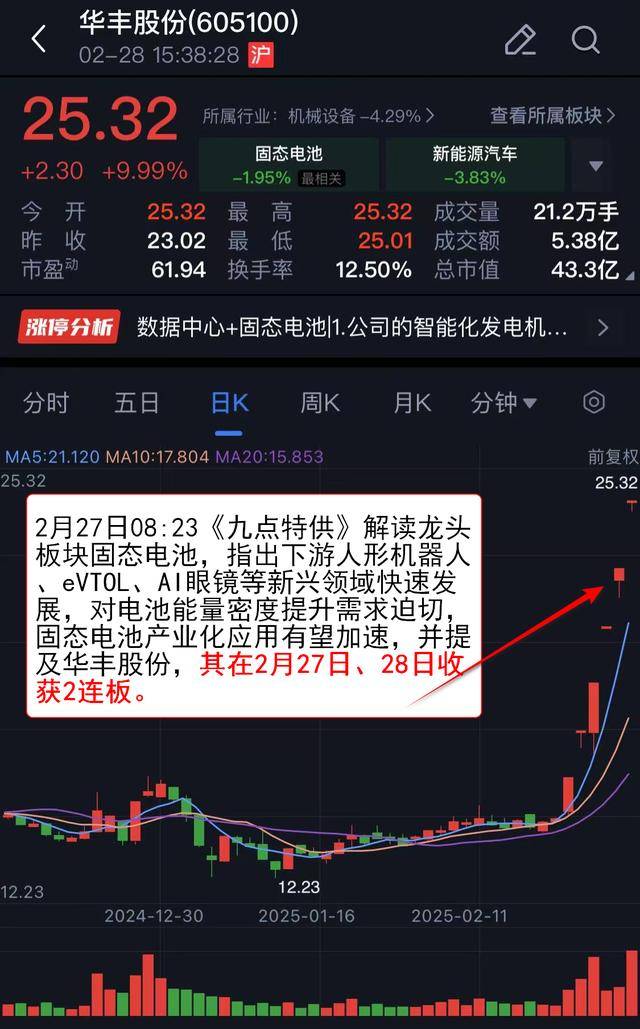Open the 新能源汽车 sector chip
Screen dimensions: 640x1029
475,165
